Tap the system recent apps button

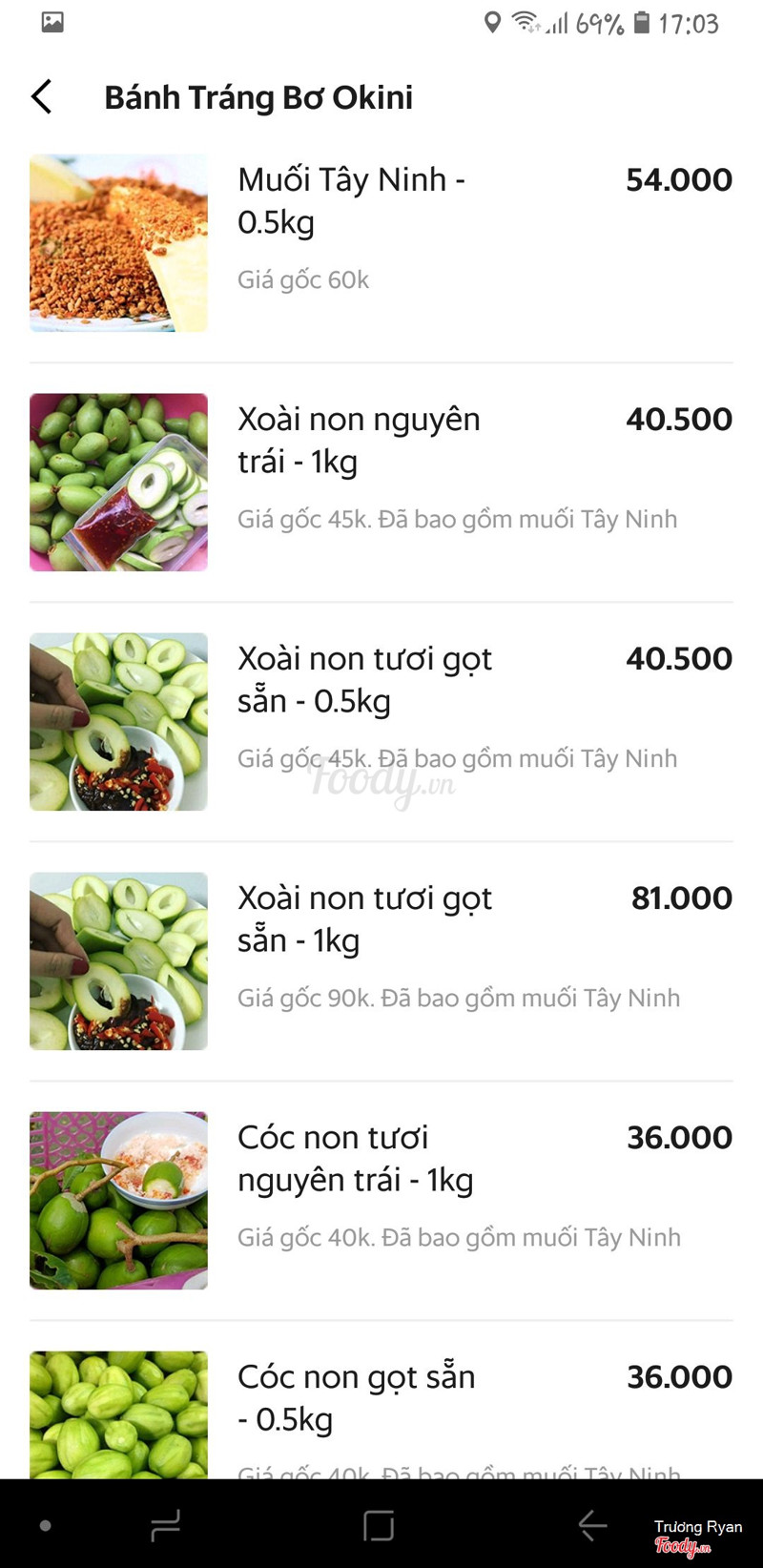coord(165,1526)
